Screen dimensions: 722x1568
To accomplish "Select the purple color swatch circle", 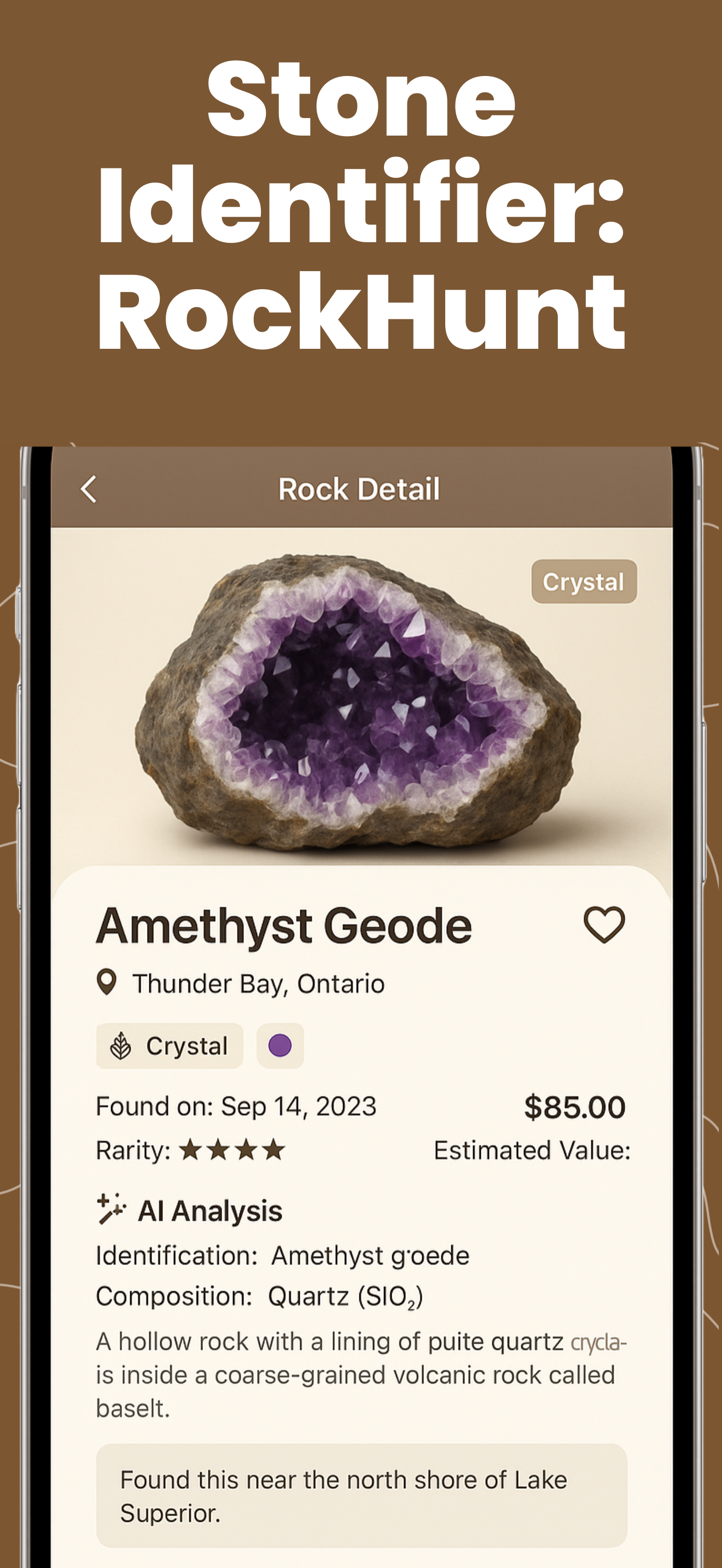I will [279, 1045].
